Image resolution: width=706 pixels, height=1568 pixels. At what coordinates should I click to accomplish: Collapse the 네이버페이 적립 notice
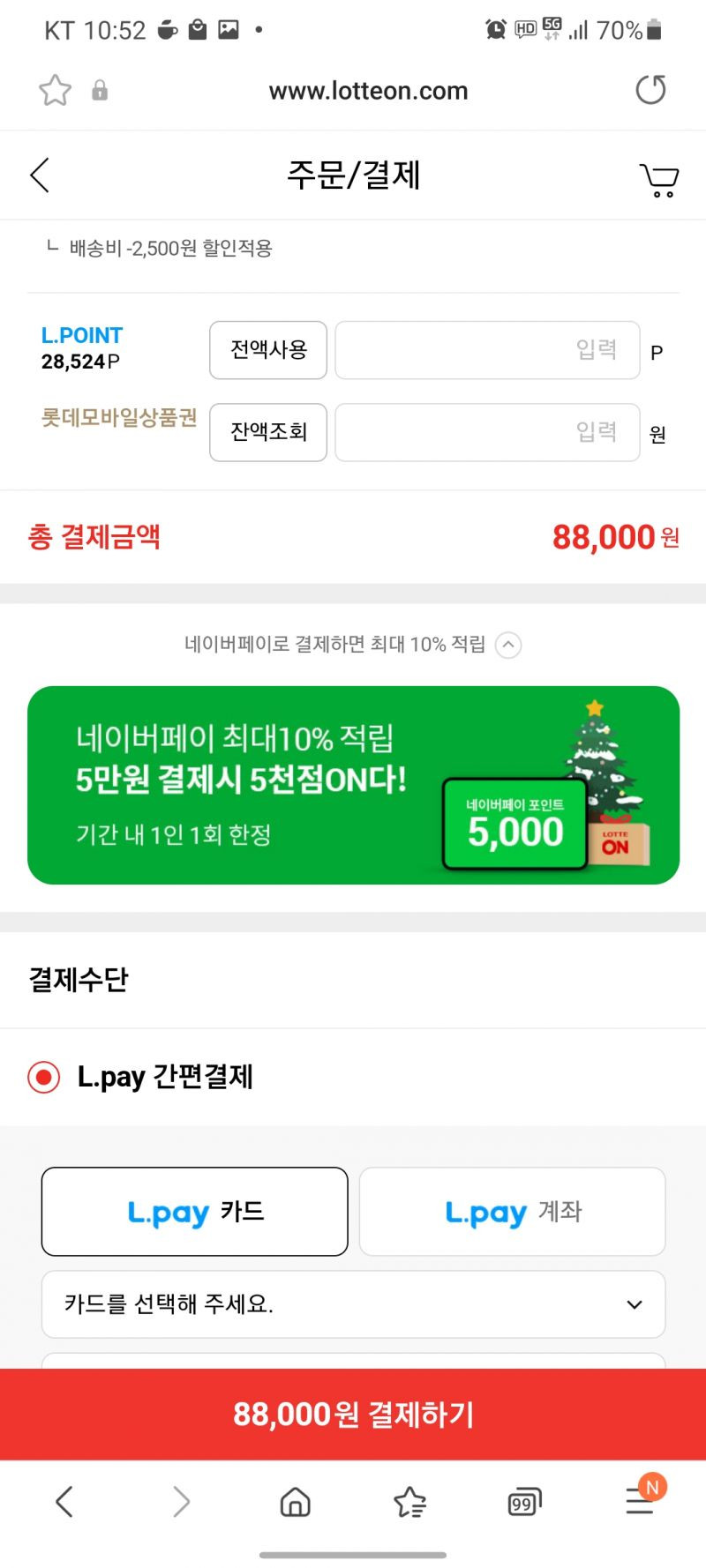508,645
